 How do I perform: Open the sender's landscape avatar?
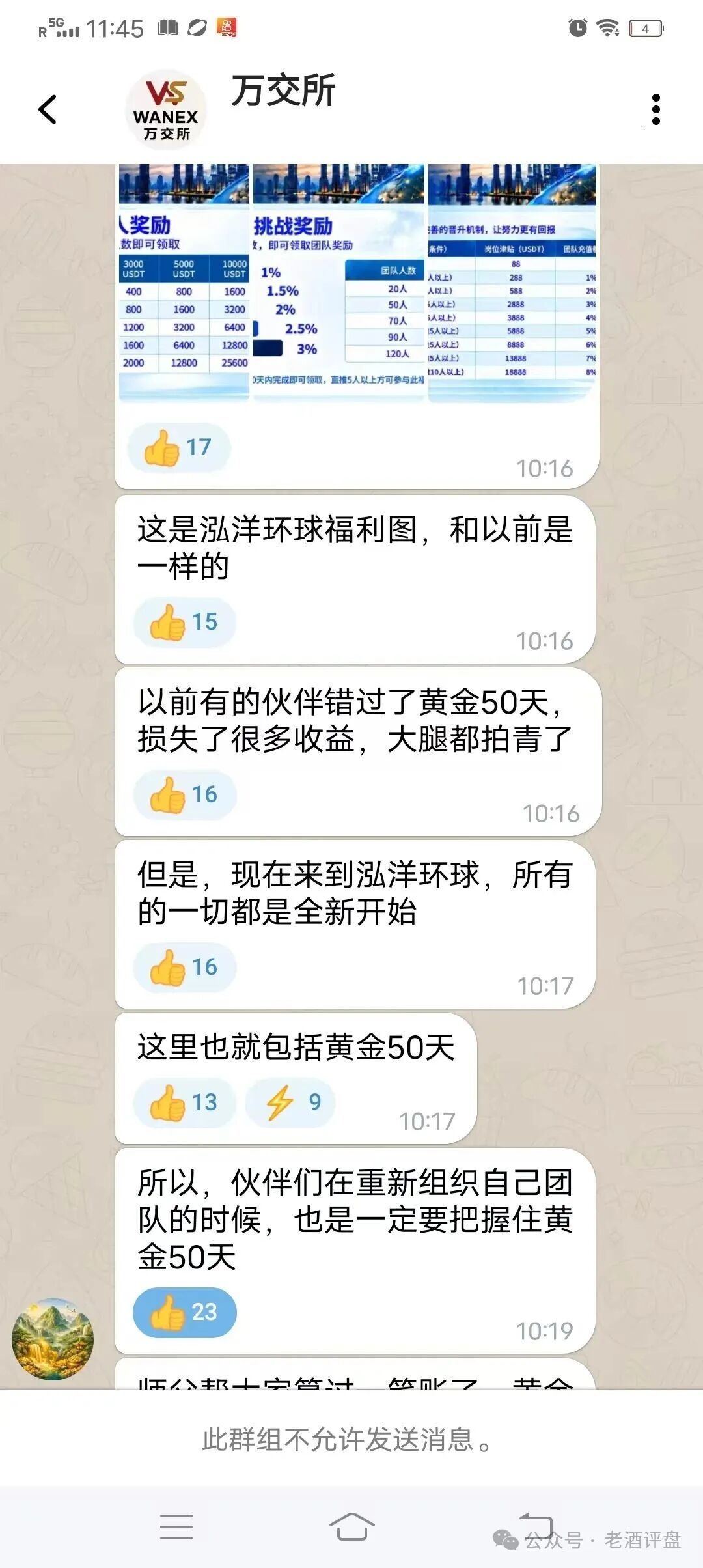click(53, 1339)
